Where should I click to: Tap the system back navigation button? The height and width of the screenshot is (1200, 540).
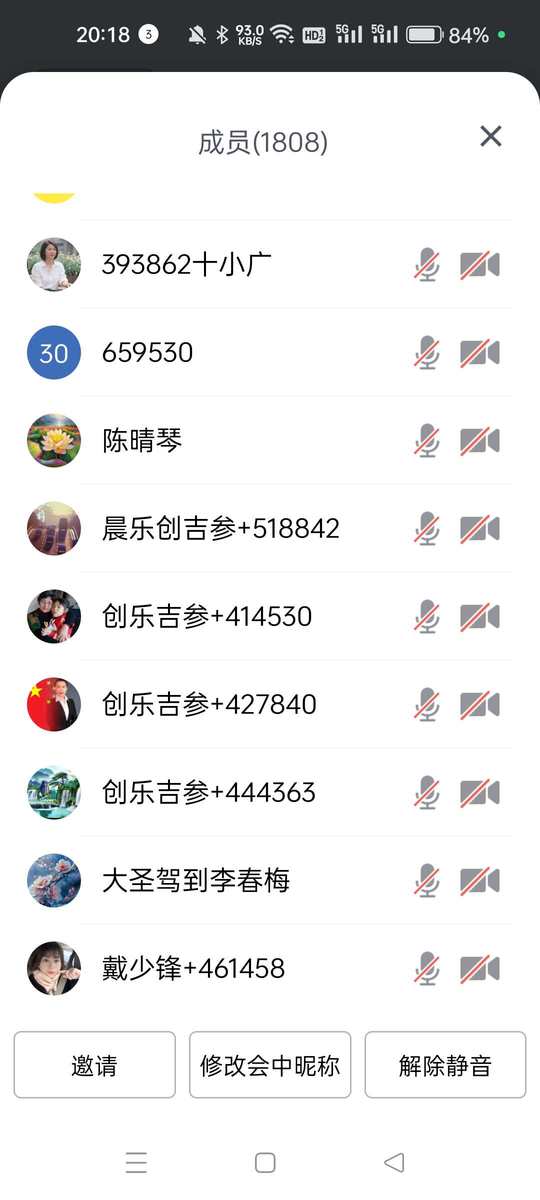[x=394, y=1162]
